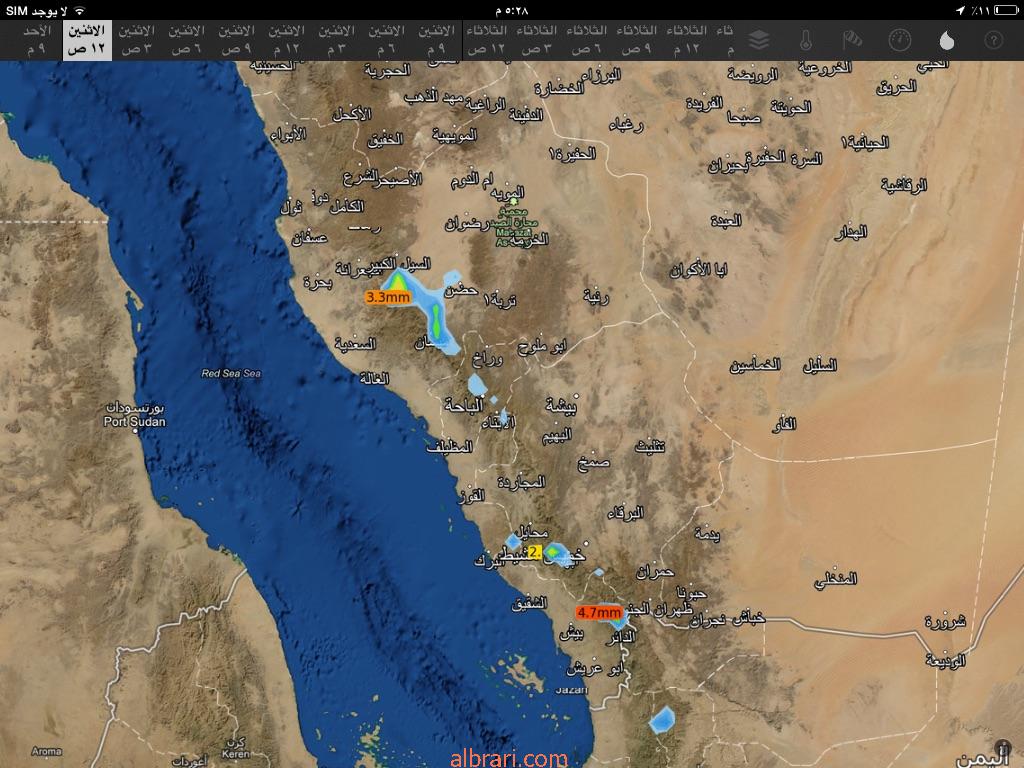Viewport: 1024px width, 768px height.
Task: Select Monday 9 AM time slot
Action: [236, 40]
